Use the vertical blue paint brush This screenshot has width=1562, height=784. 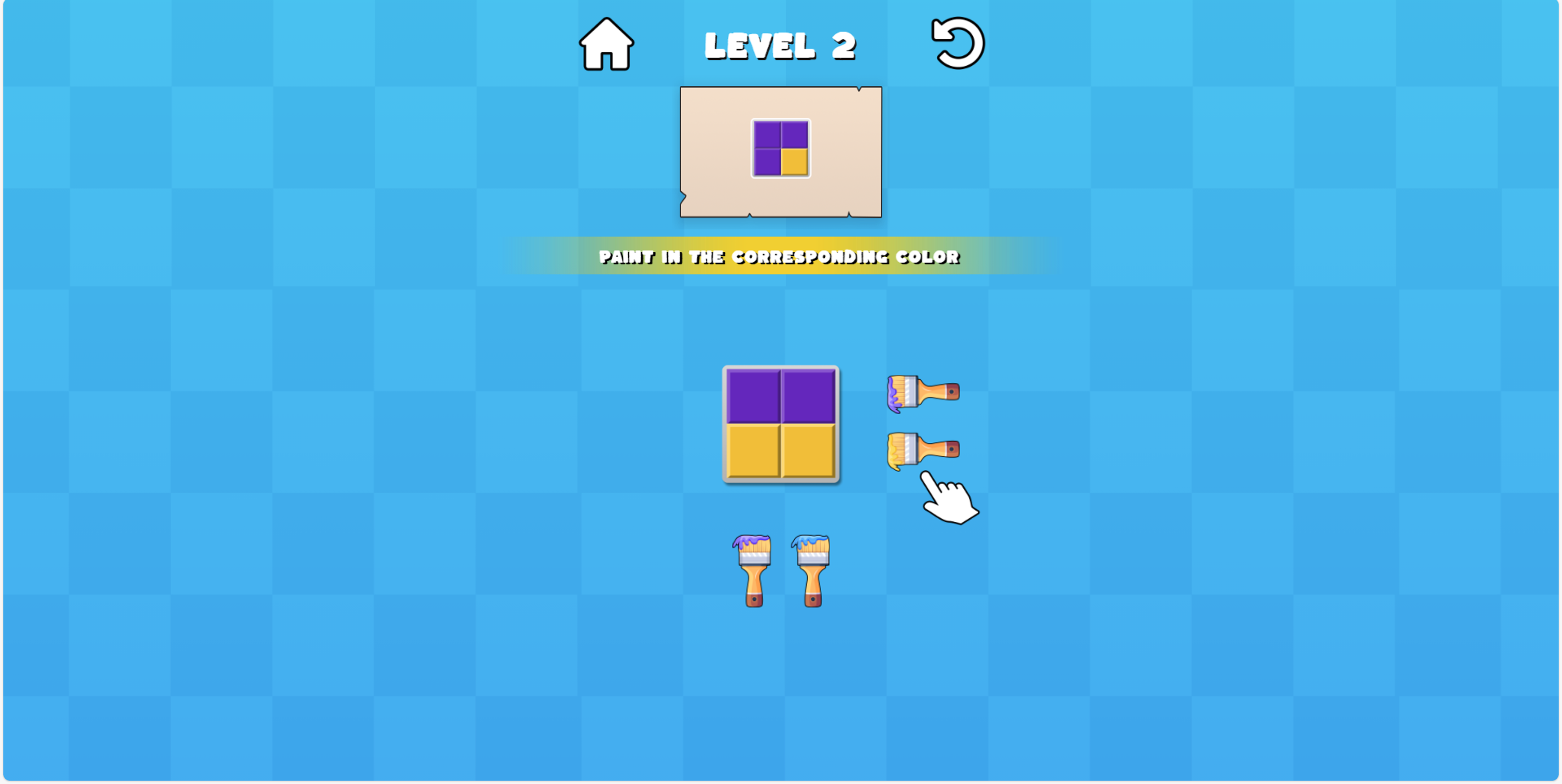[811, 570]
